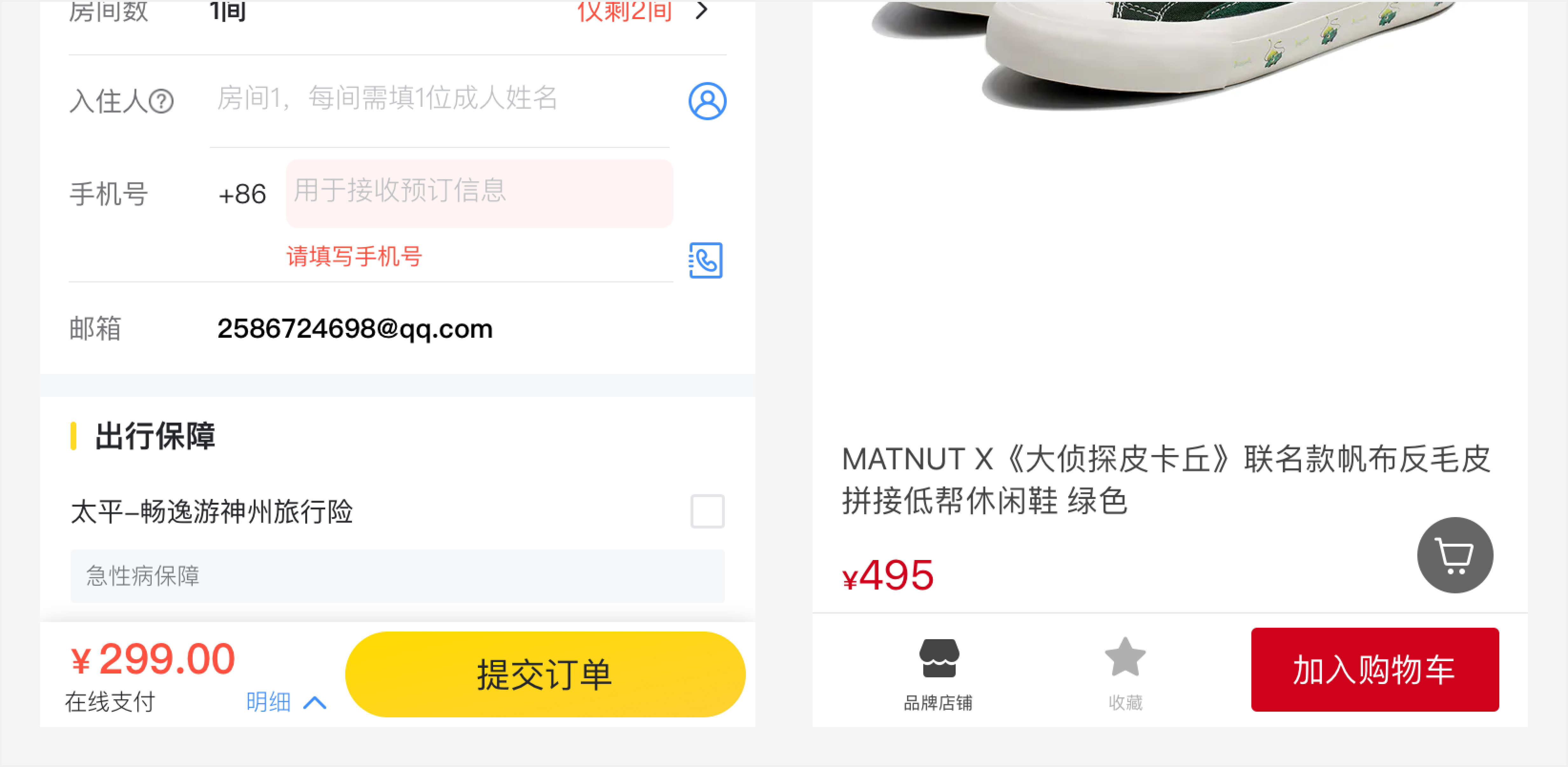Open the 品牌店铺 brand store
This screenshot has width=1568, height=767.
(938, 673)
